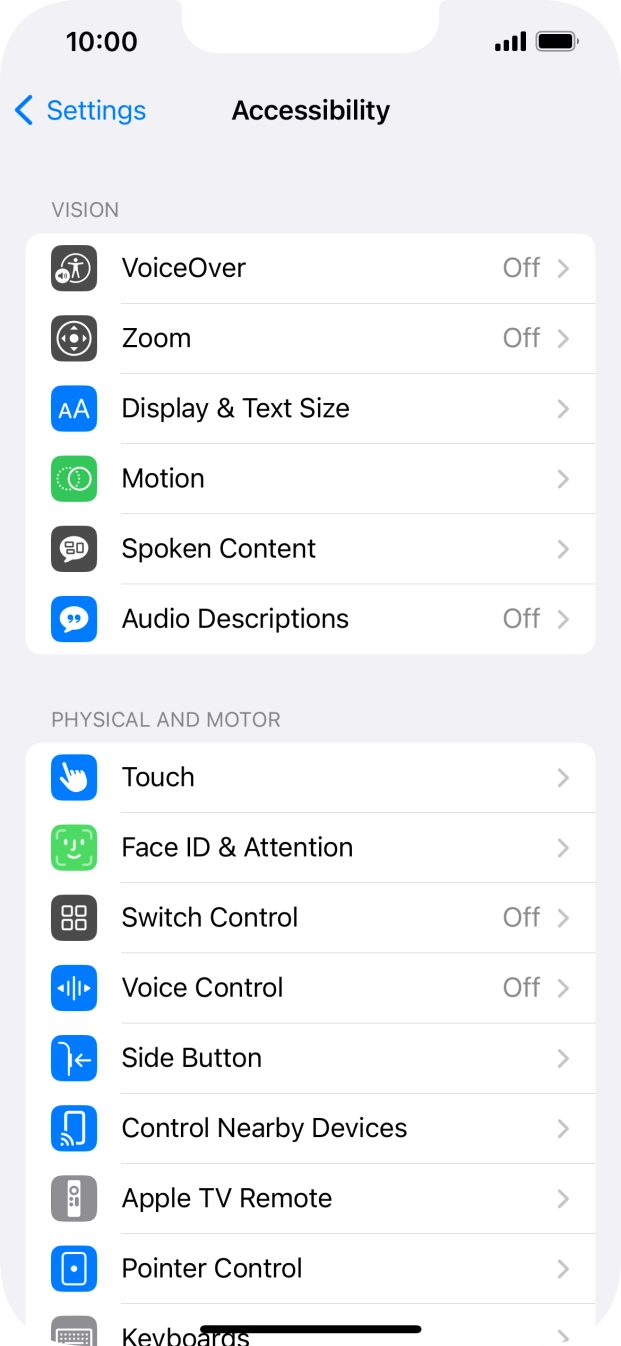Viewport: 621px width, 1346px height.
Task: Open Voice Control settings
Action: pos(310,987)
